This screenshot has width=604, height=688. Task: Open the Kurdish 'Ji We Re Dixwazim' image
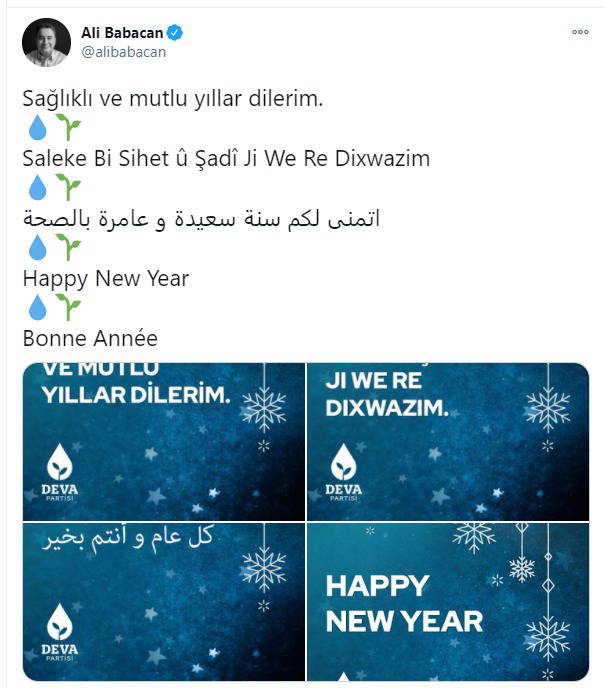pyautogui.click(x=447, y=441)
